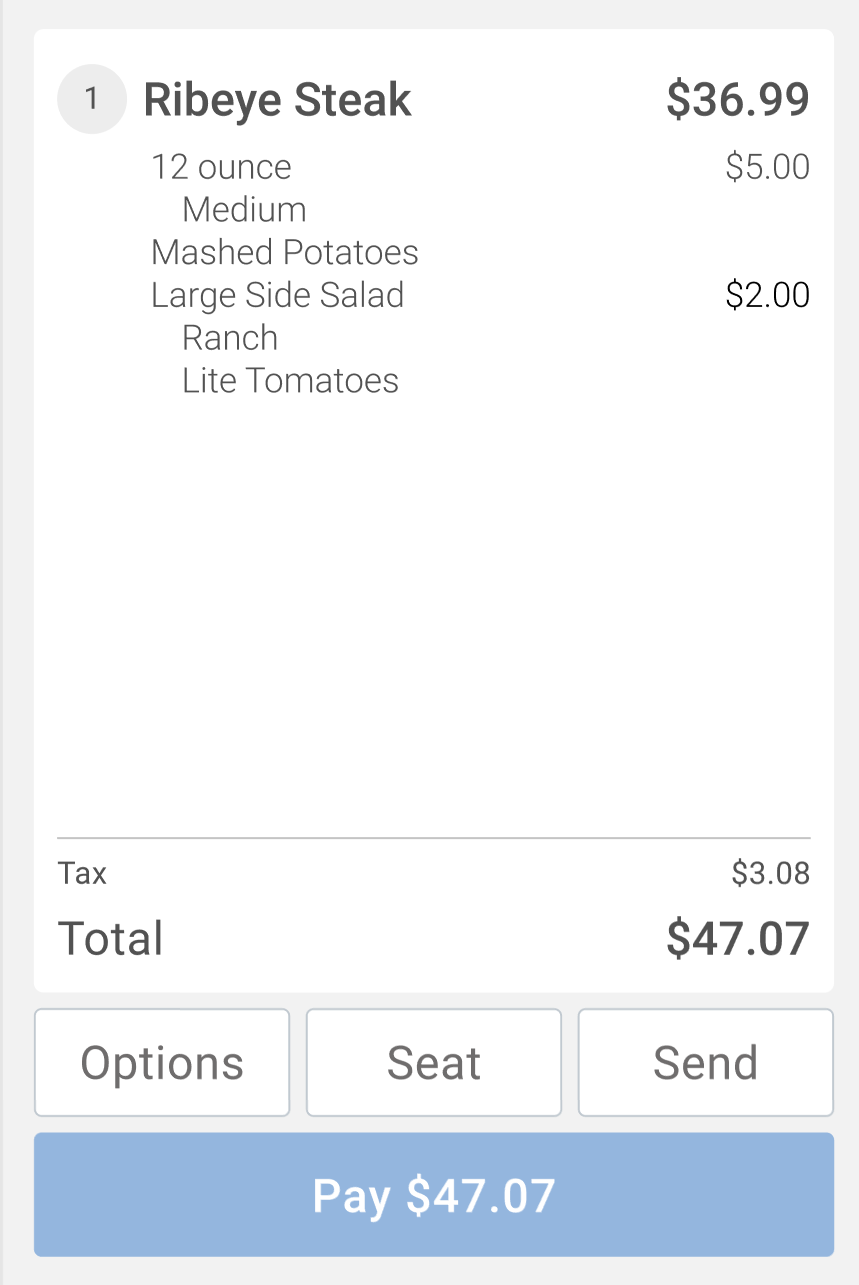Select the Ribeye Steak order item
This screenshot has width=859, height=1285.
click(277, 99)
